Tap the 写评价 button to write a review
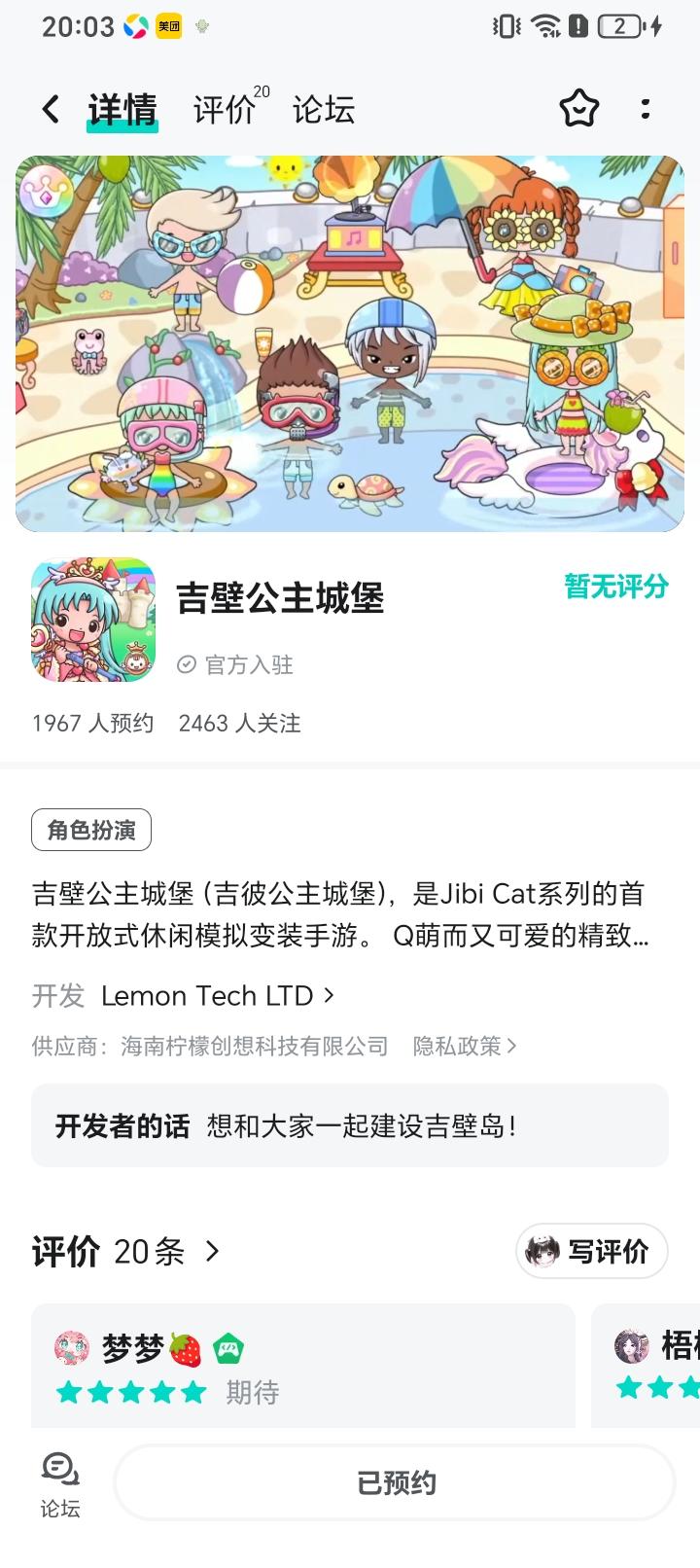This screenshot has width=700, height=1568. 591,1252
